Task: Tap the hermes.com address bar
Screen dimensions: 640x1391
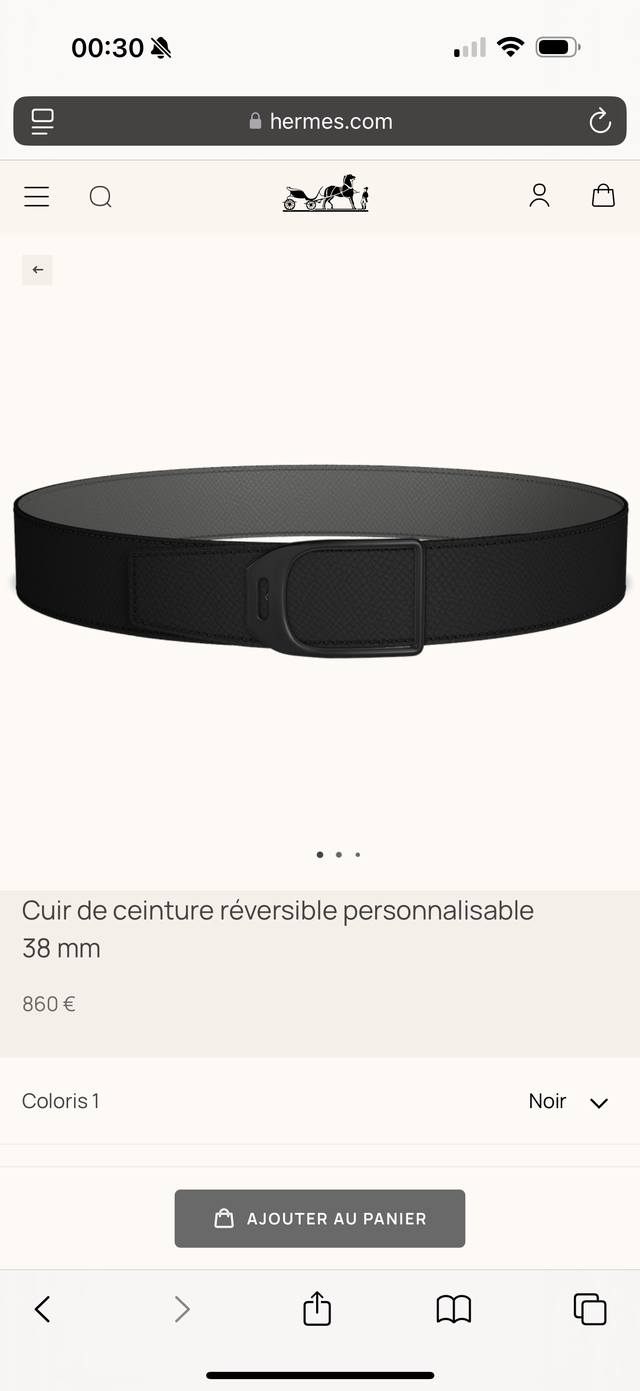Action: [320, 121]
